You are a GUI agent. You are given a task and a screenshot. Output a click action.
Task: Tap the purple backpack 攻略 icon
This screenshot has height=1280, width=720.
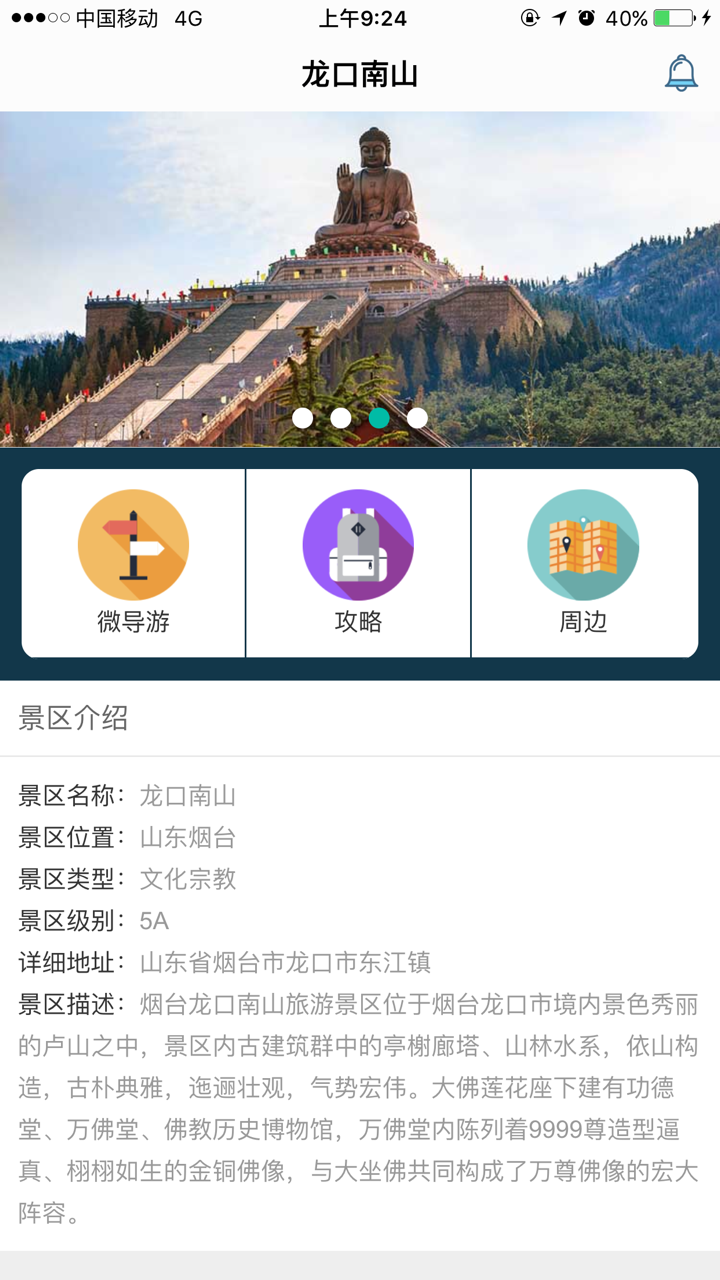click(x=358, y=545)
